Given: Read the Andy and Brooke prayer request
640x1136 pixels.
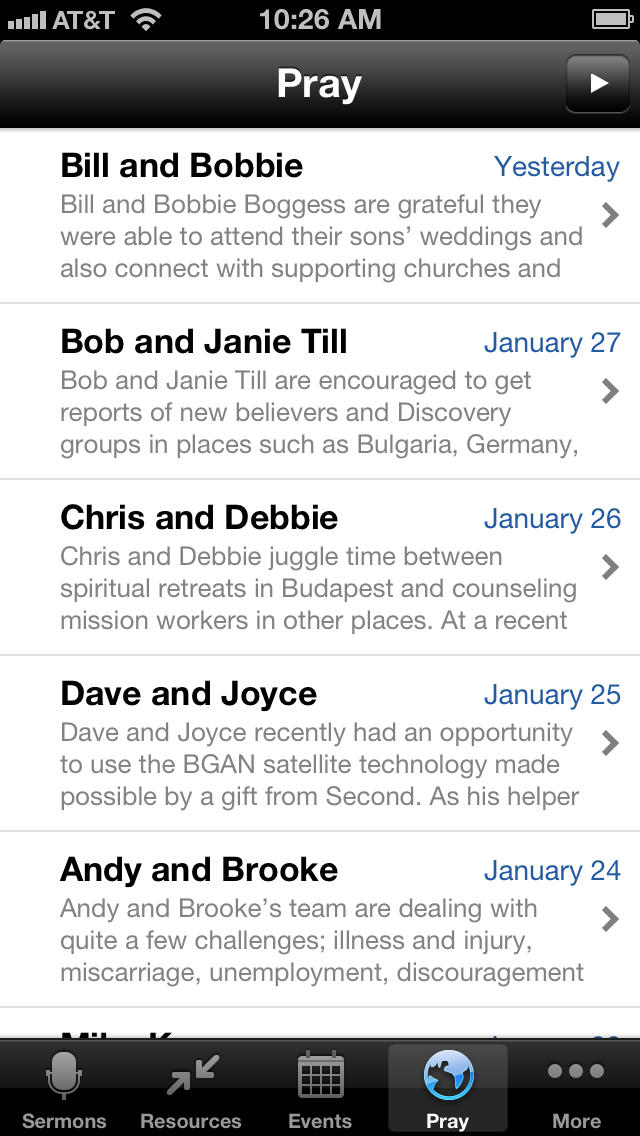Looking at the screenshot, I should pyautogui.click(x=320, y=919).
